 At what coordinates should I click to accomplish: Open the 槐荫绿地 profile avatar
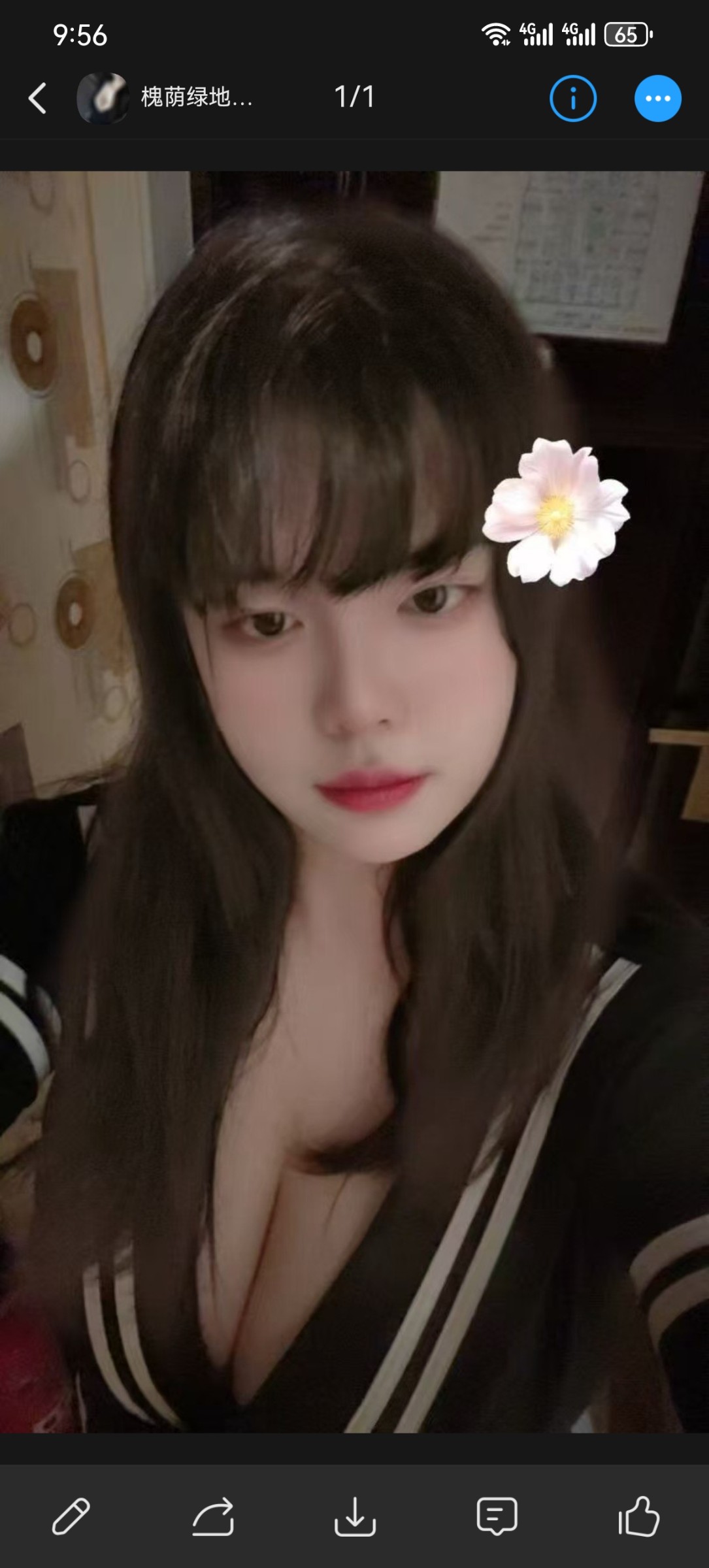pos(103,99)
